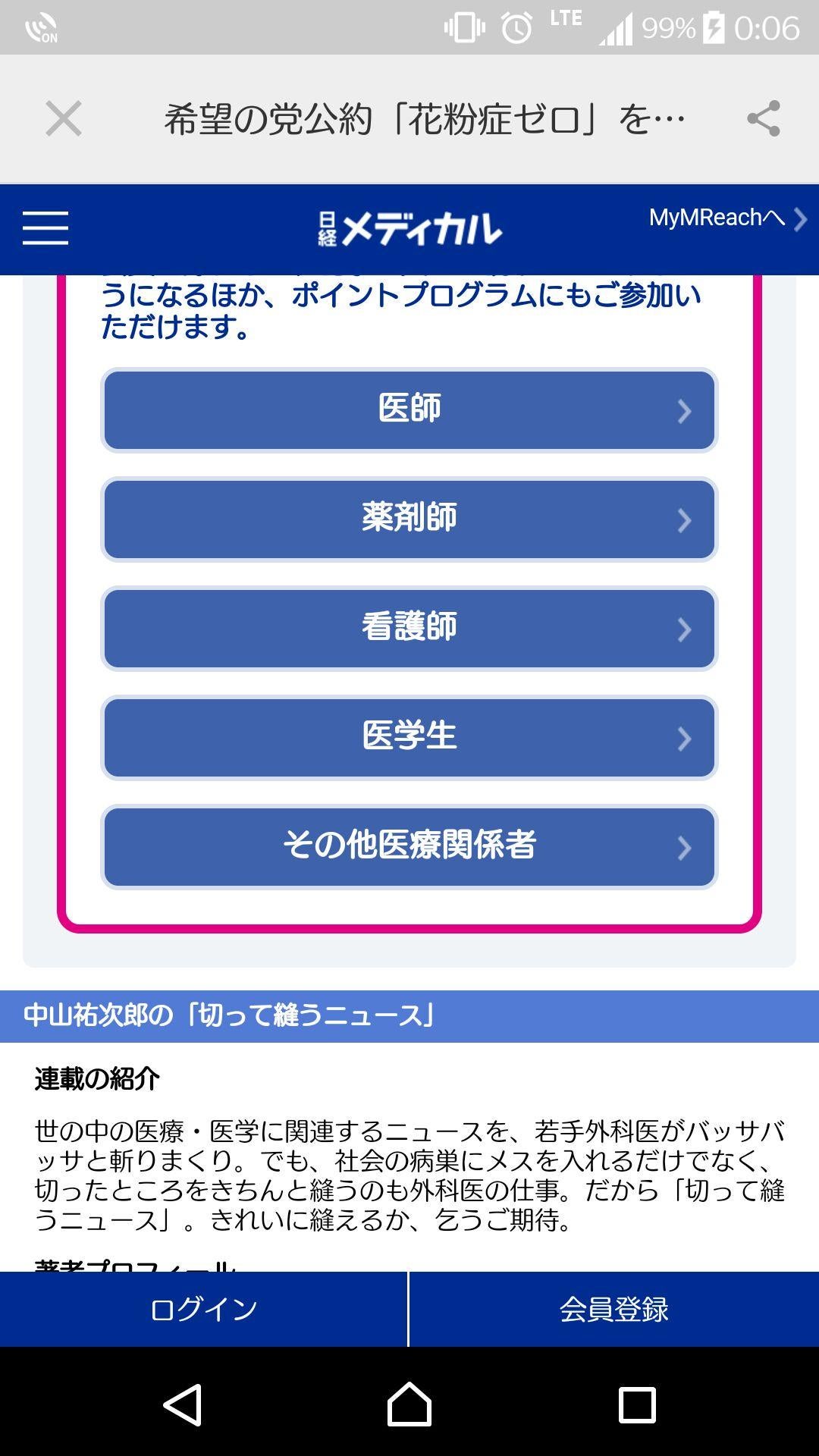
Task: Choose 医学生 as your profession
Action: point(409,737)
